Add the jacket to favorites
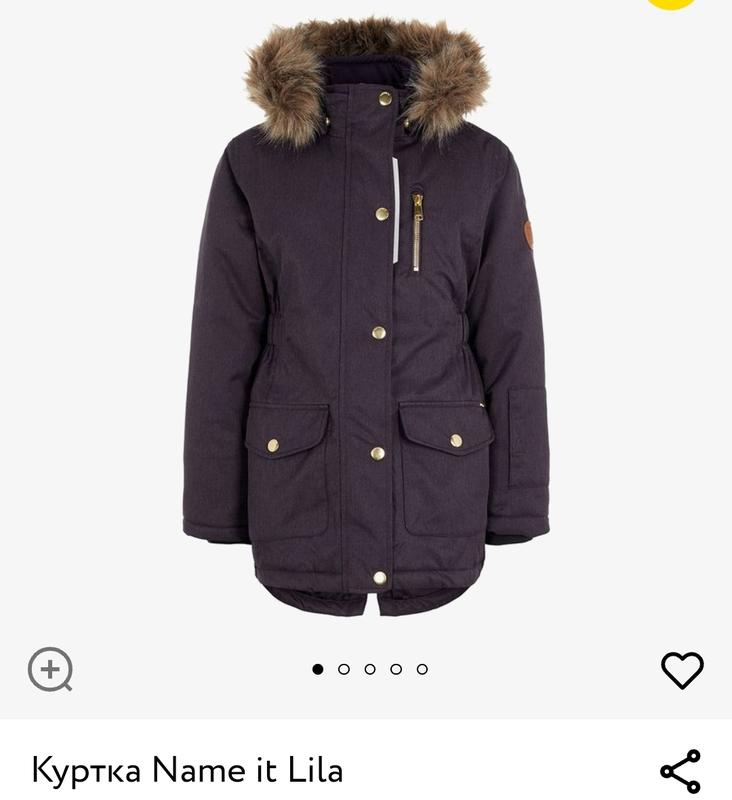Image resolution: width=732 pixels, height=800 pixels. [x=682, y=669]
